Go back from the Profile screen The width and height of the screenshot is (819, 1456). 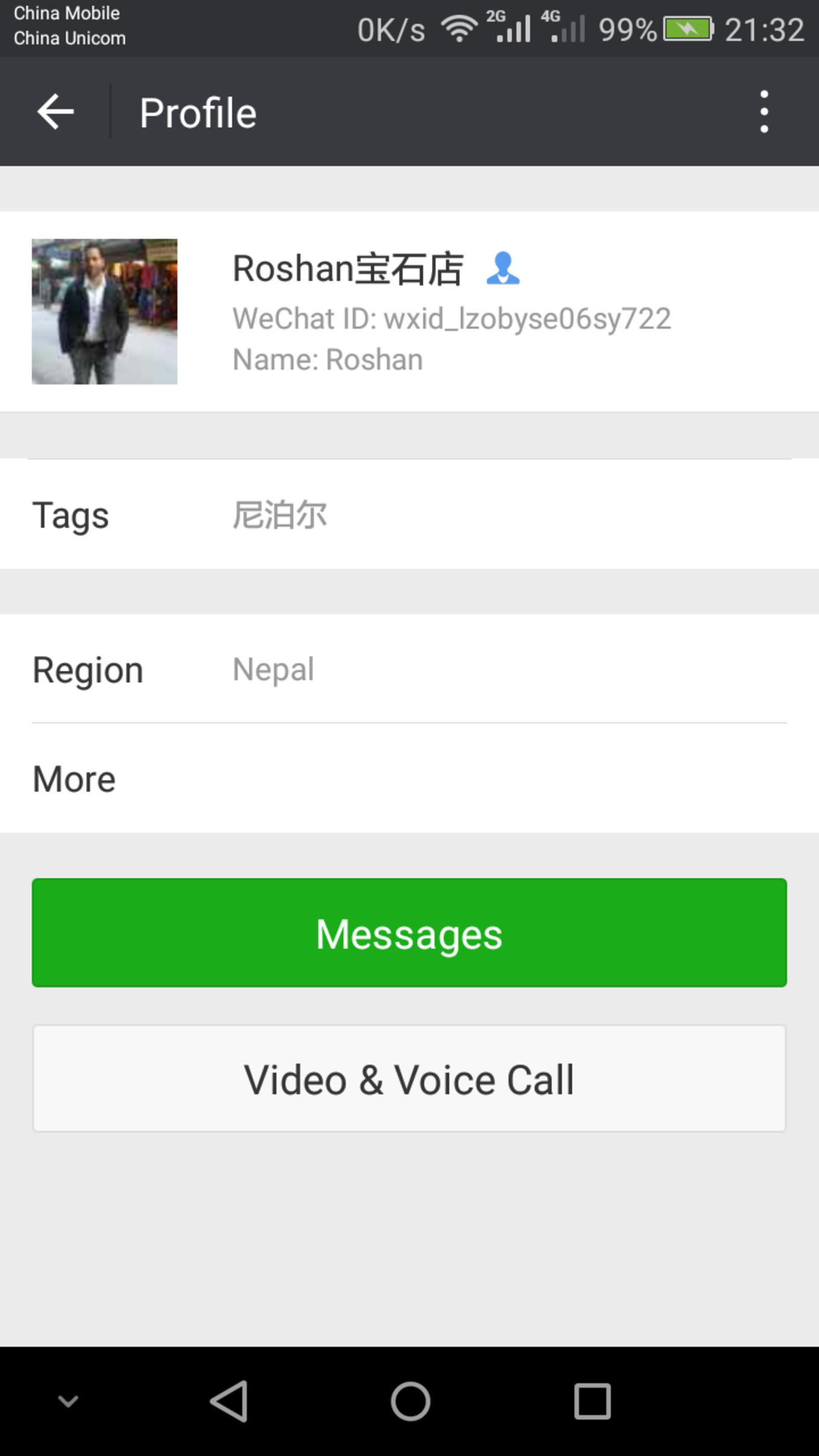click(55, 112)
